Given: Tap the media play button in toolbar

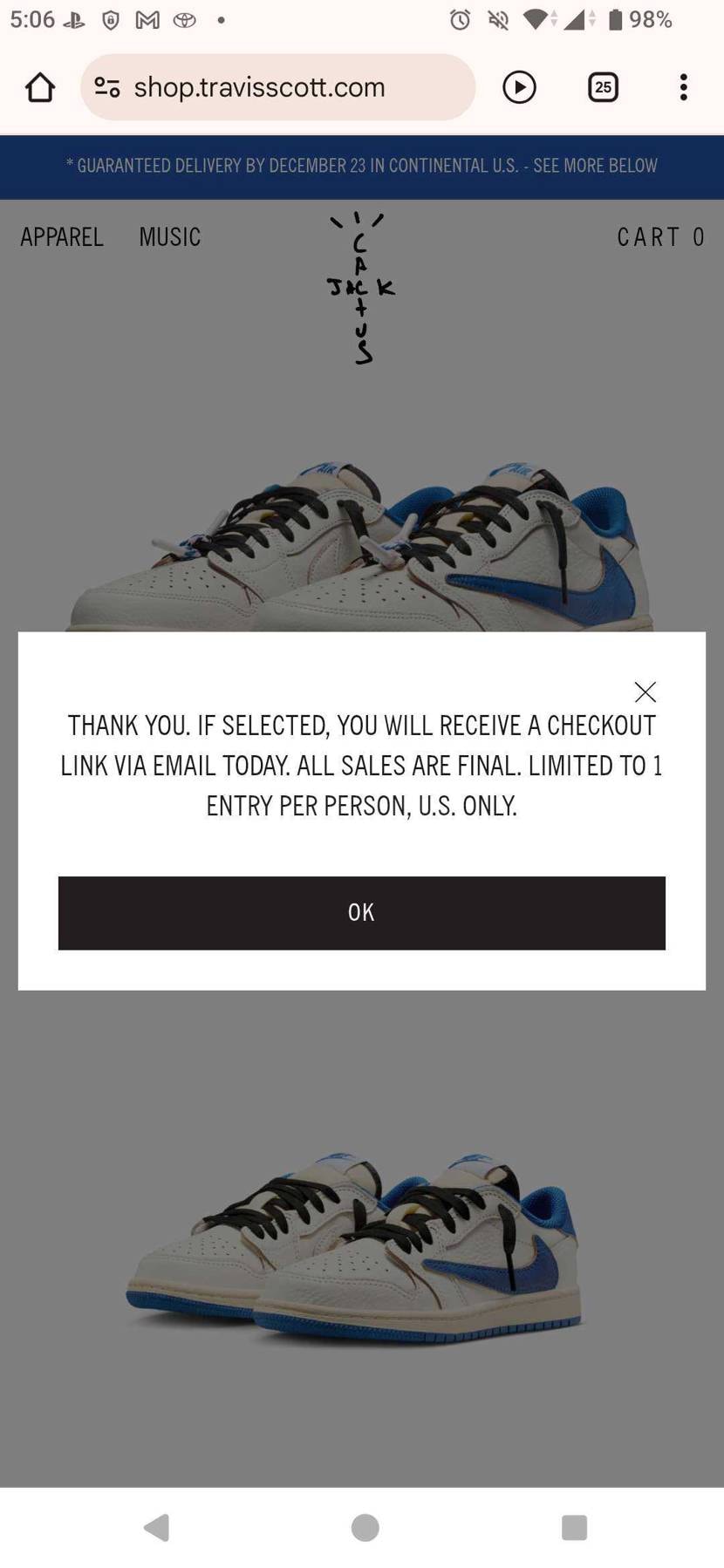Looking at the screenshot, I should click(x=519, y=87).
